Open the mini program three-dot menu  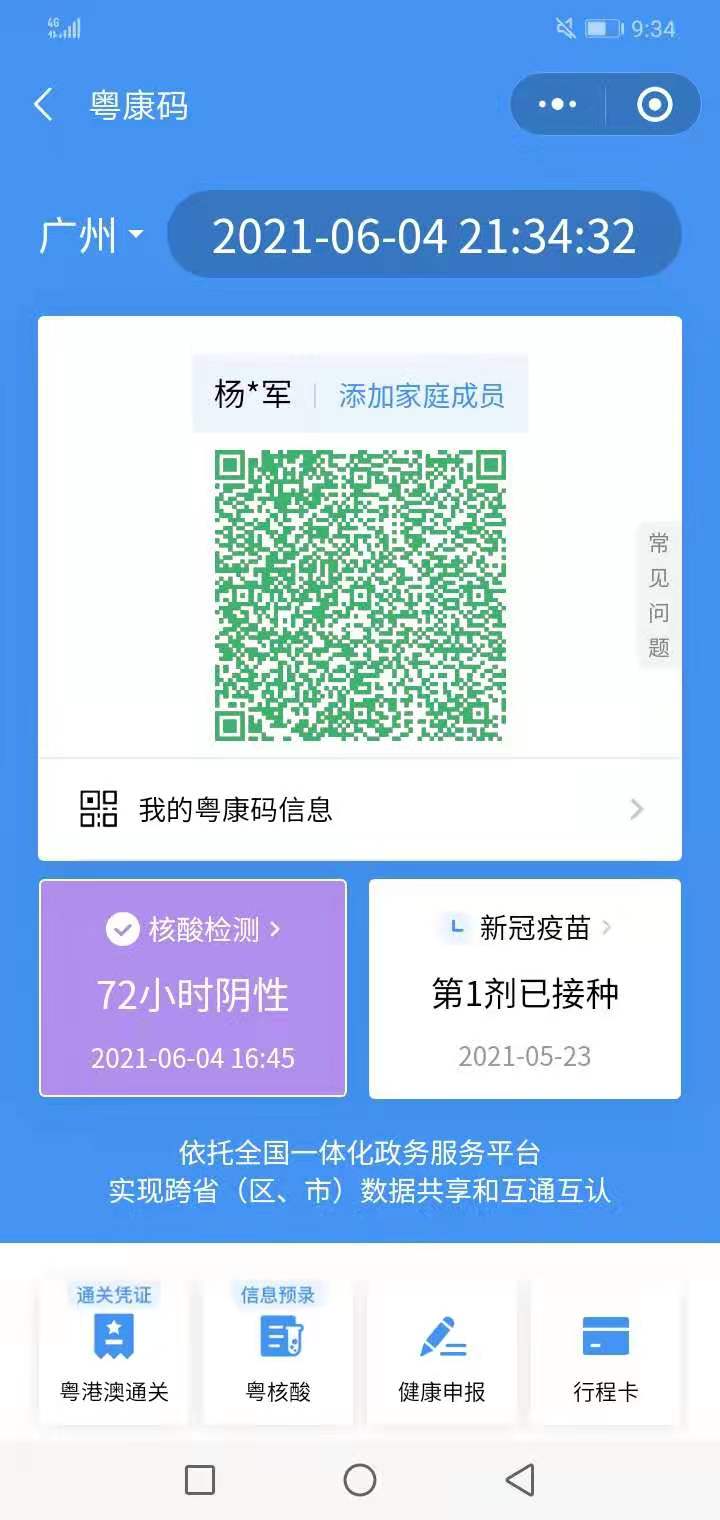tap(557, 104)
